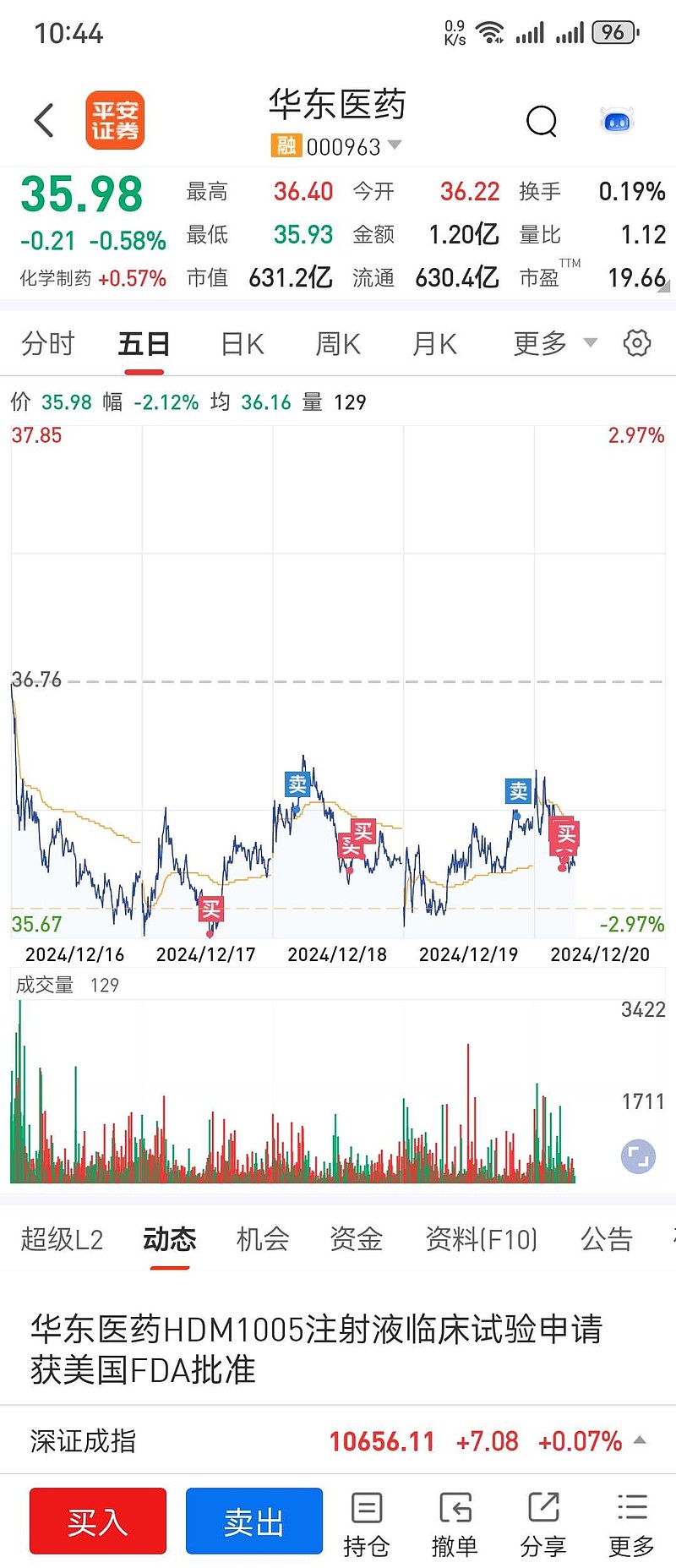The width and height of the screenshot is (676, 1568).
Task: Read the HDM1005 FDA approval news
Action: (316, 1349)
